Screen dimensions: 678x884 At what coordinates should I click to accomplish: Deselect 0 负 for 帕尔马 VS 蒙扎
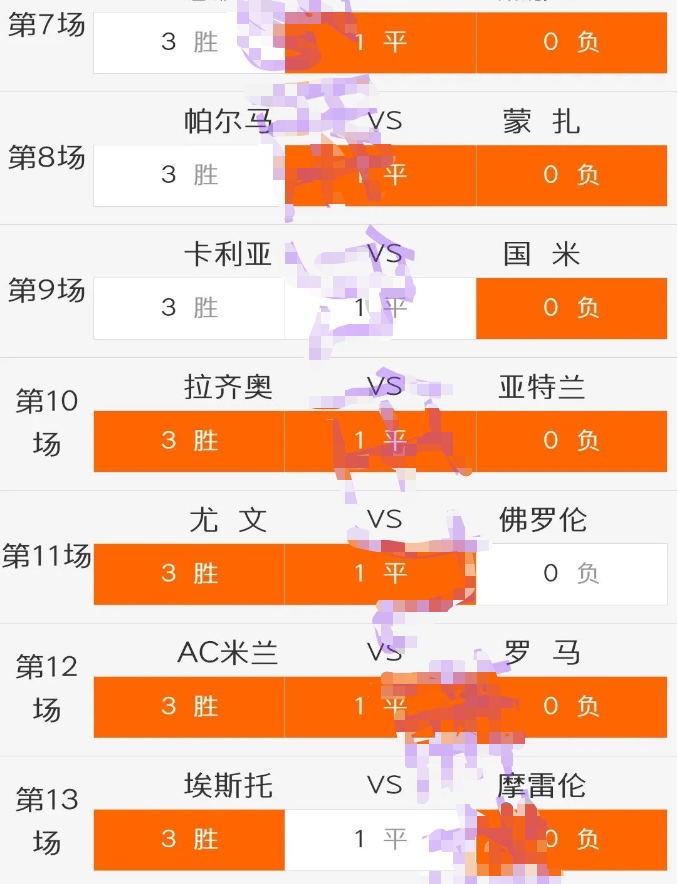[571, 175]
